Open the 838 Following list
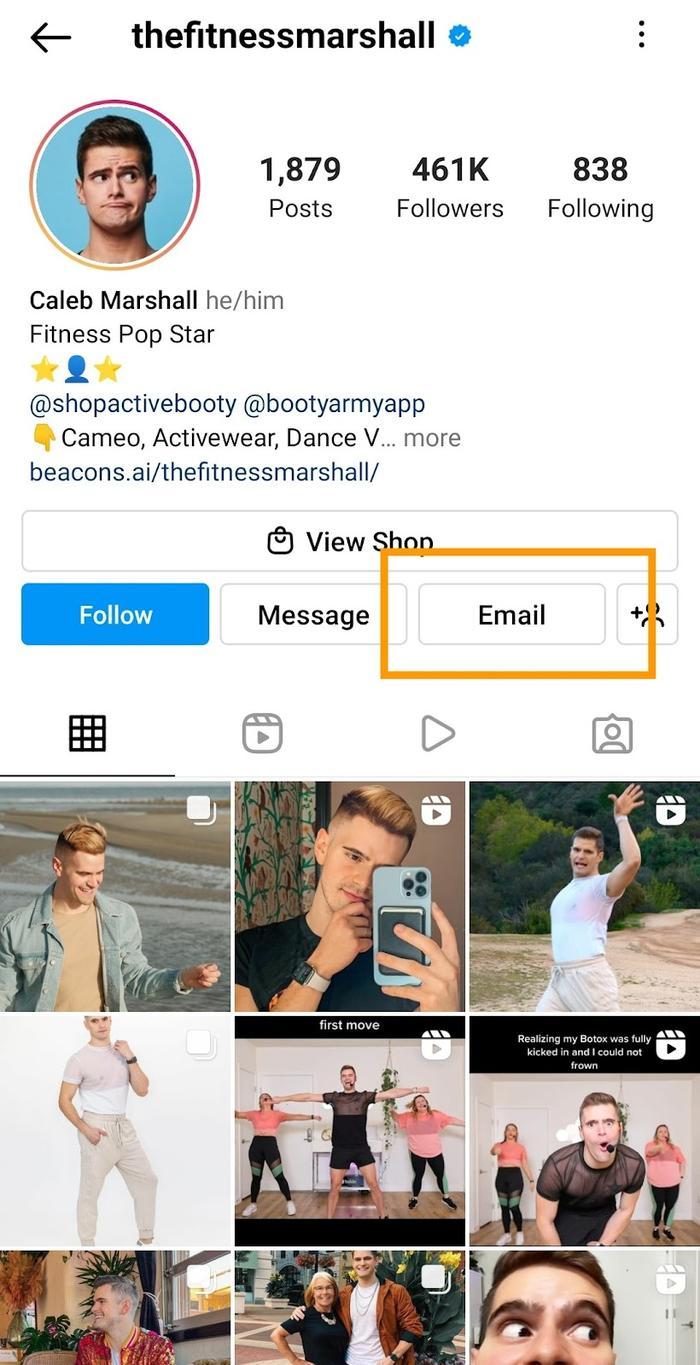700x1365 pixels. [x=600, y=187]
